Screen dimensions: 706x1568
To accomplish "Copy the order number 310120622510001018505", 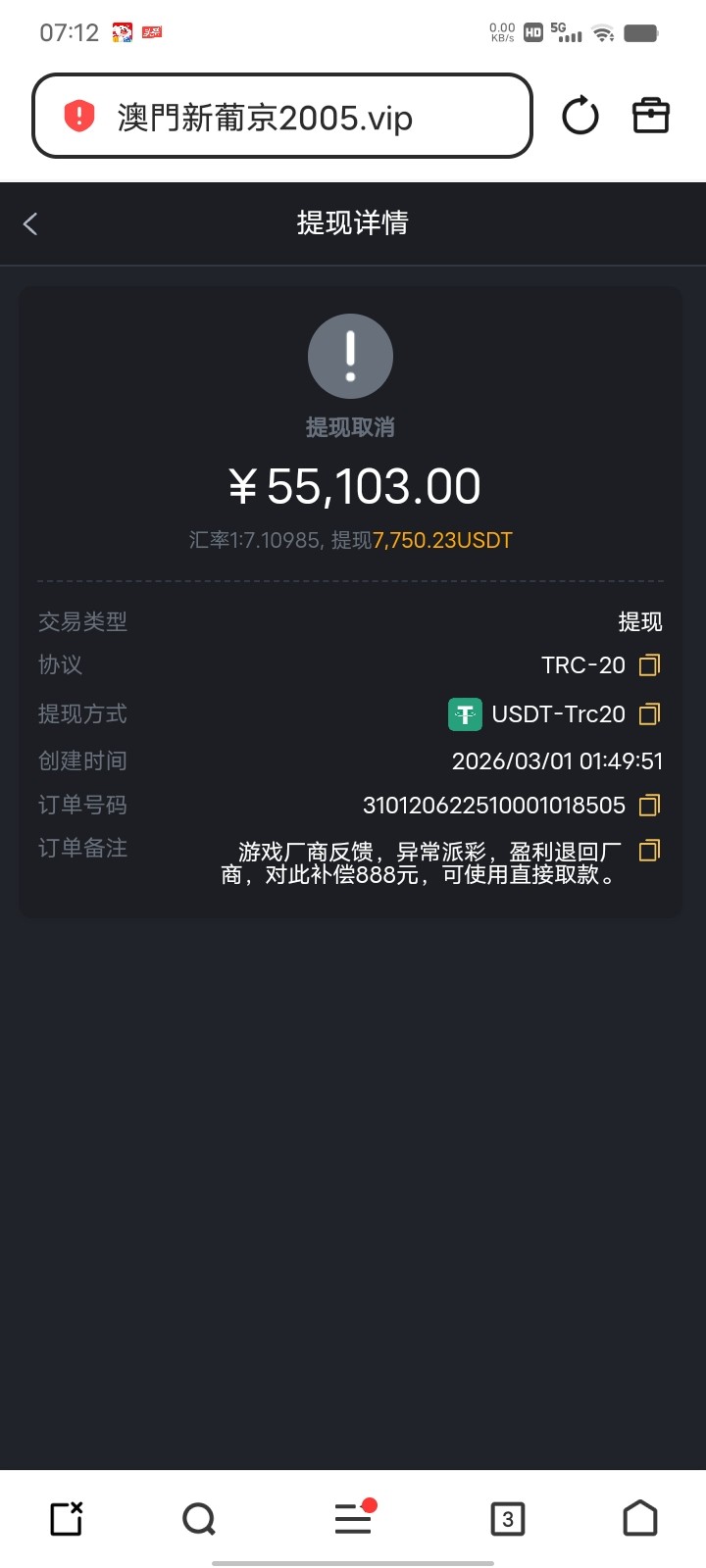I will click(x=649, y=806).
